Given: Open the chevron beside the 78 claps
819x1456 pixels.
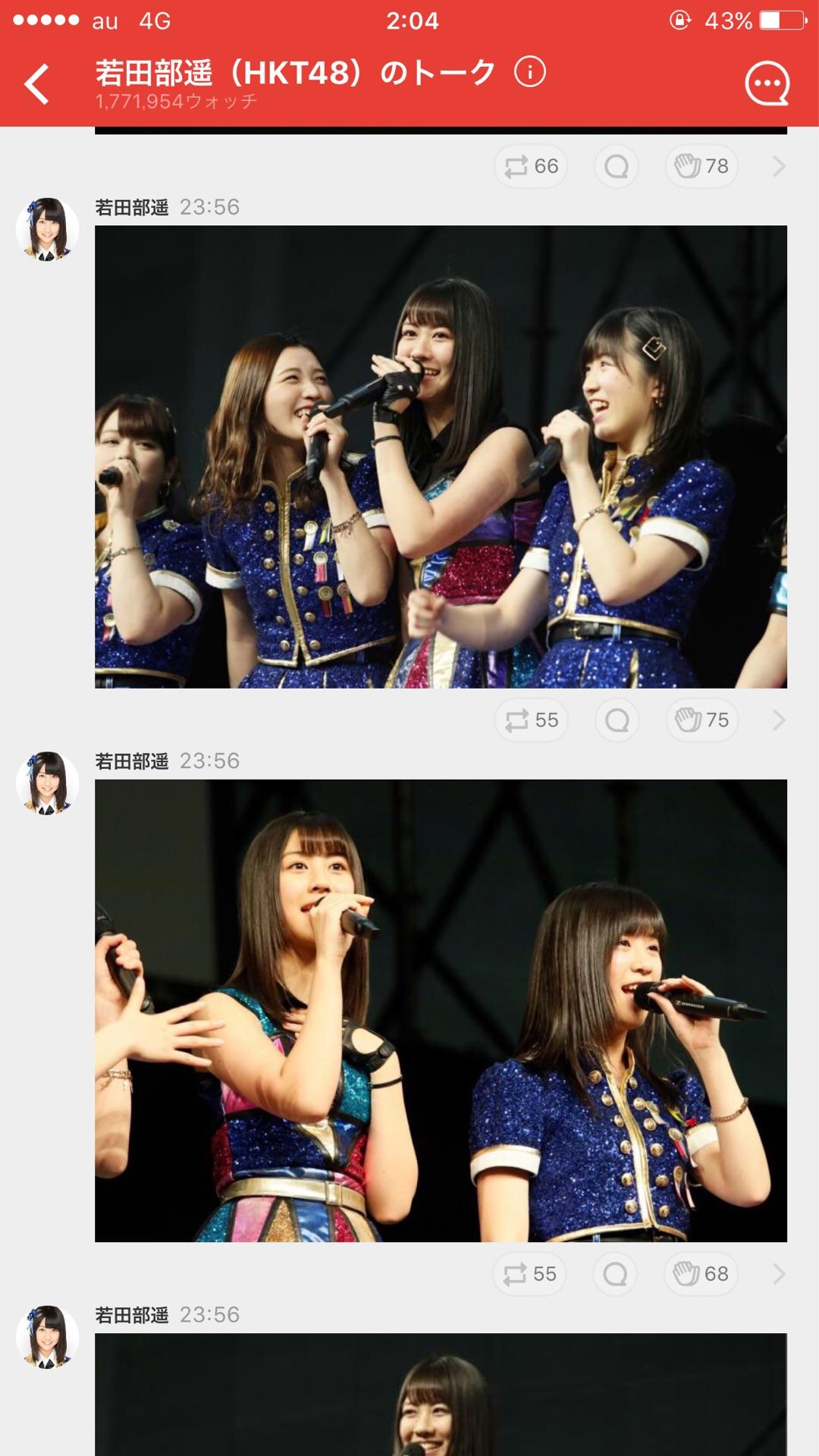Looking at the screenshot, I should point(779,166).
